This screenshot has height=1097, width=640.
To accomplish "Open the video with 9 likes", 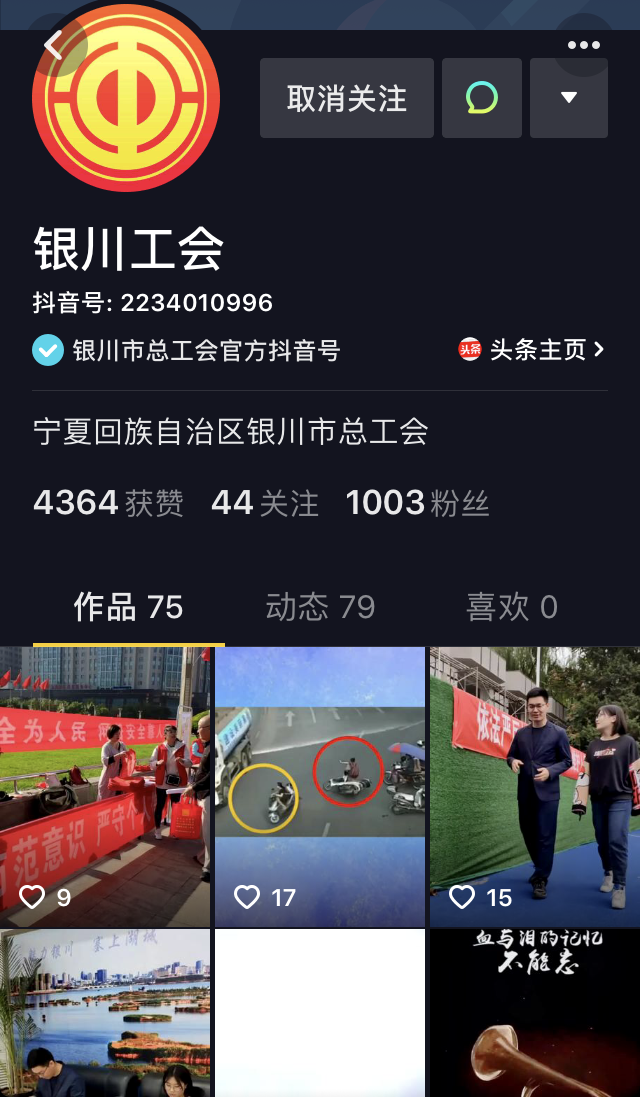I will [105, 786].
